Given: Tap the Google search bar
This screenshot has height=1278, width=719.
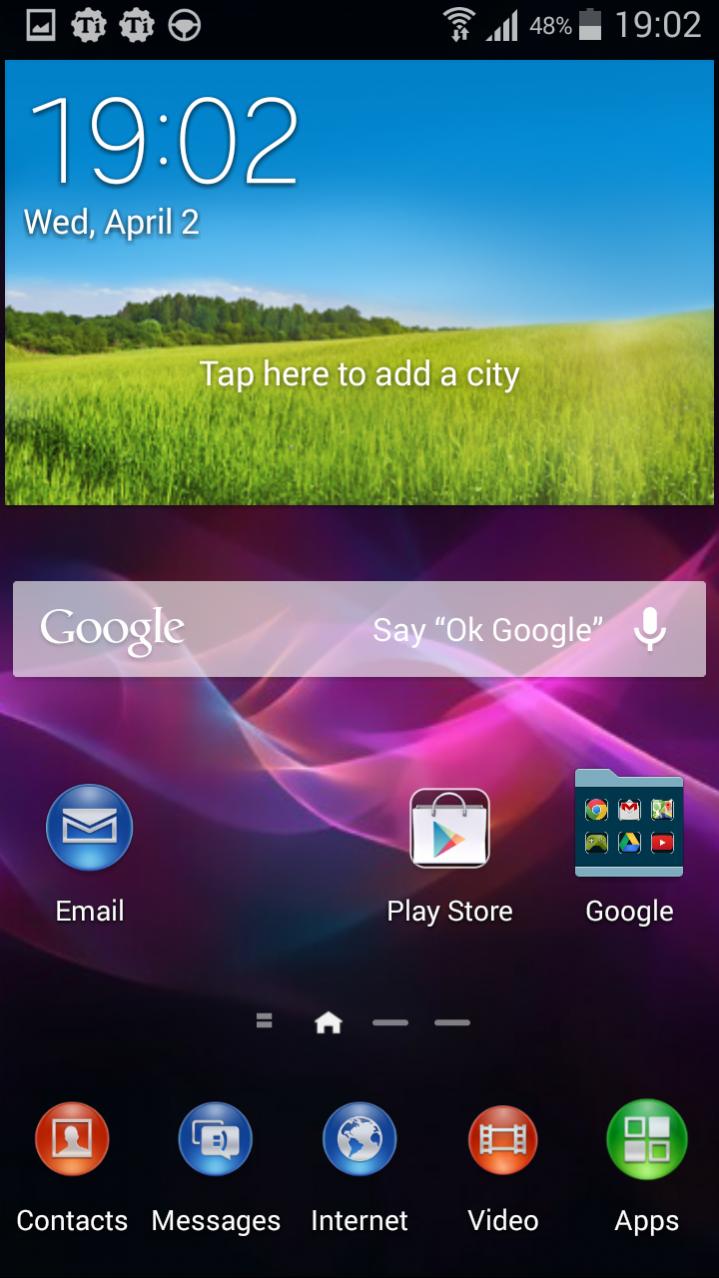Looking at the screenshot, I should (x=250, y=629).
